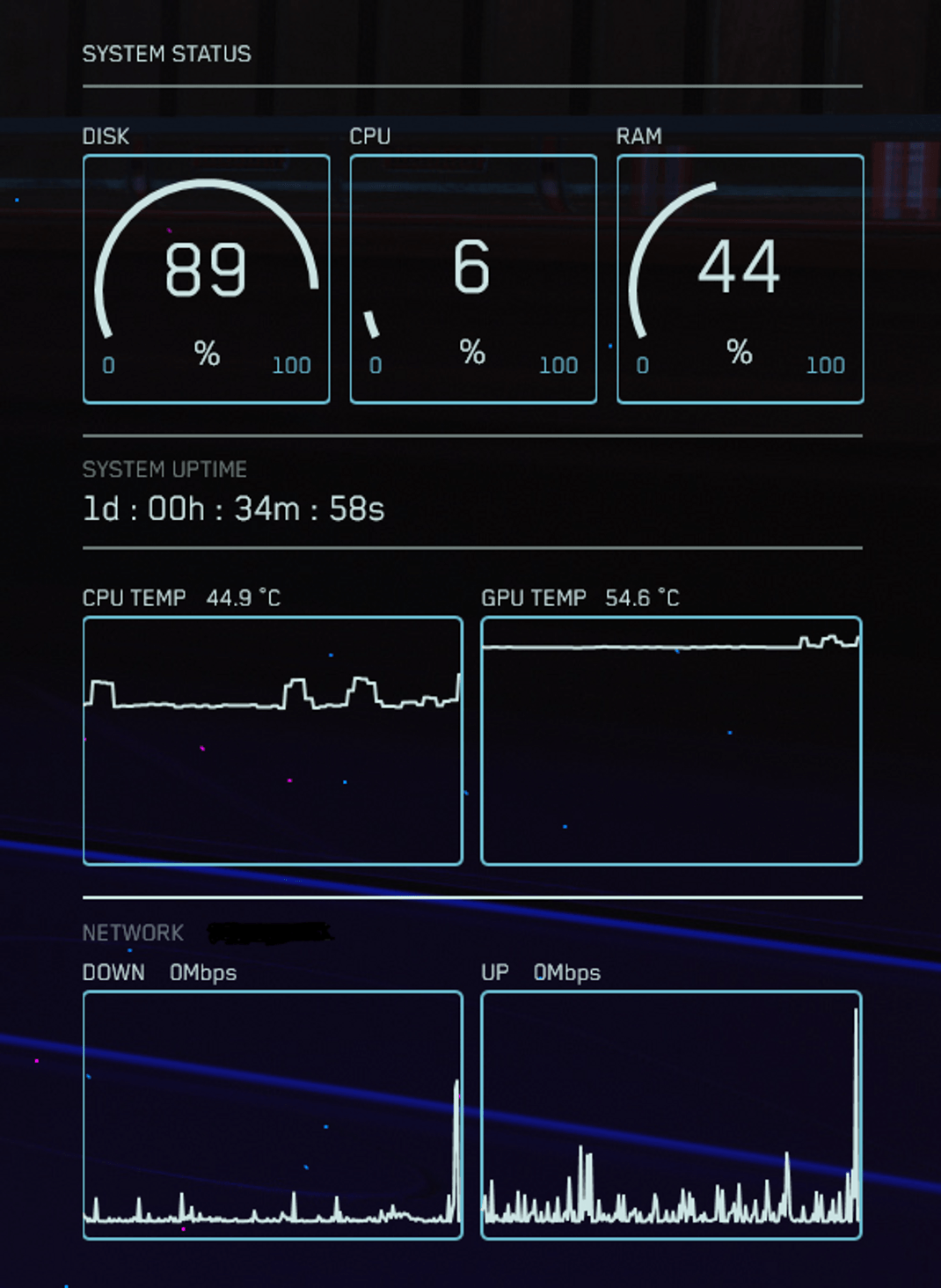Click the DISK usage gauge showing 89%
Image resolution: width=941 pixels, height=1288 pixels.
[x=206, y=277]
